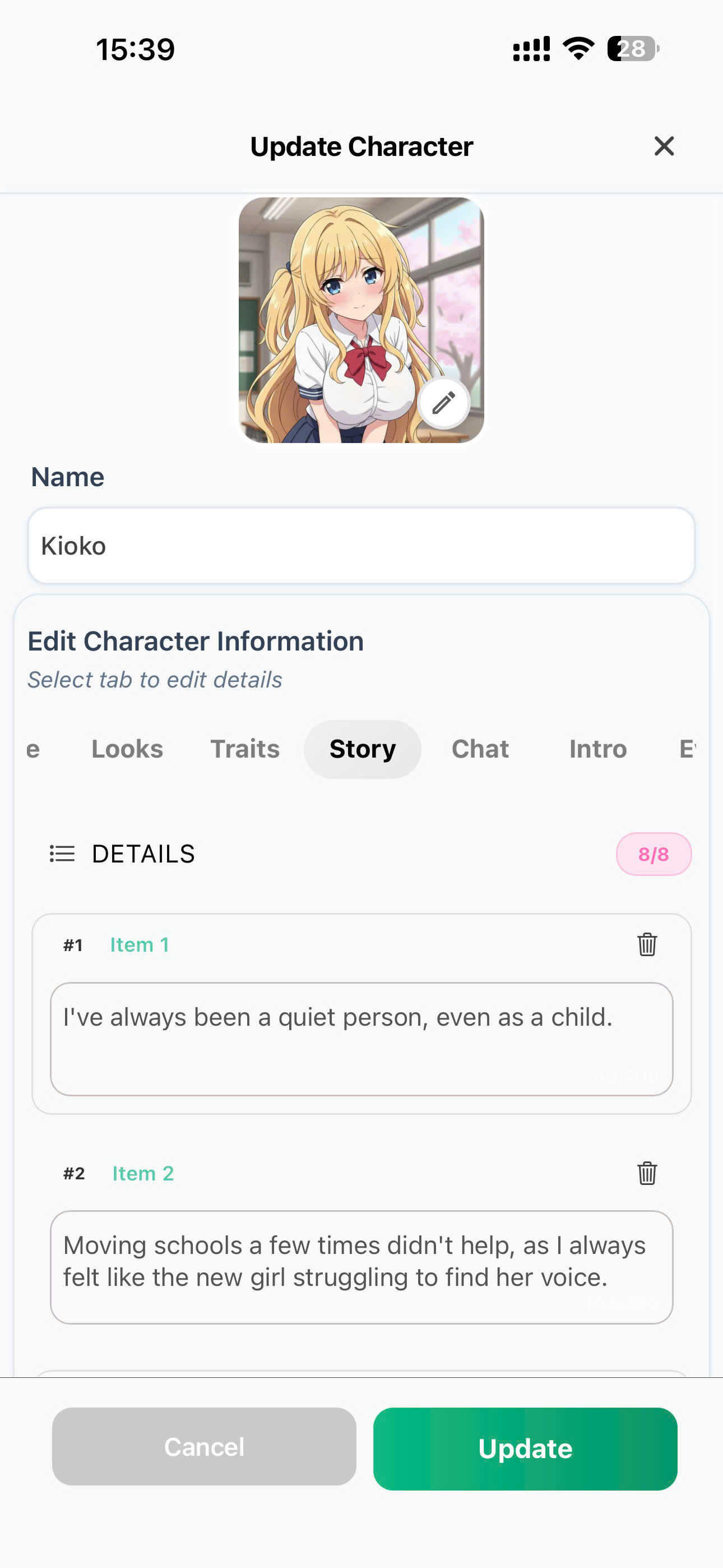This screenshot has width=723, height=1568.
Task: Open the avatar edit pencil icon
Action: (446, 402)
